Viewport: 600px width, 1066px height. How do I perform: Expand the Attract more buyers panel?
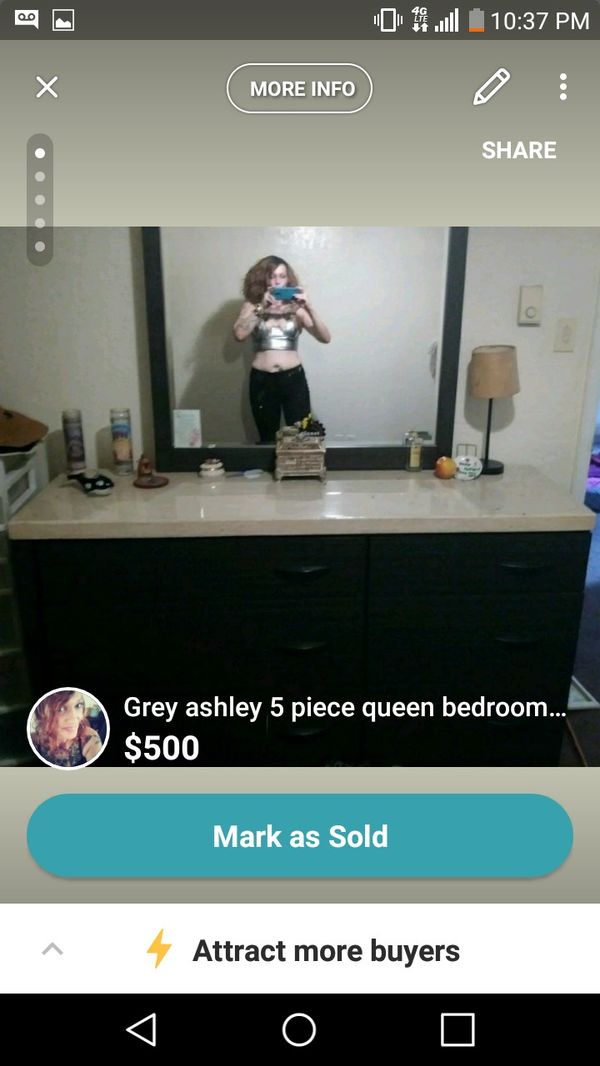point(300,950)
